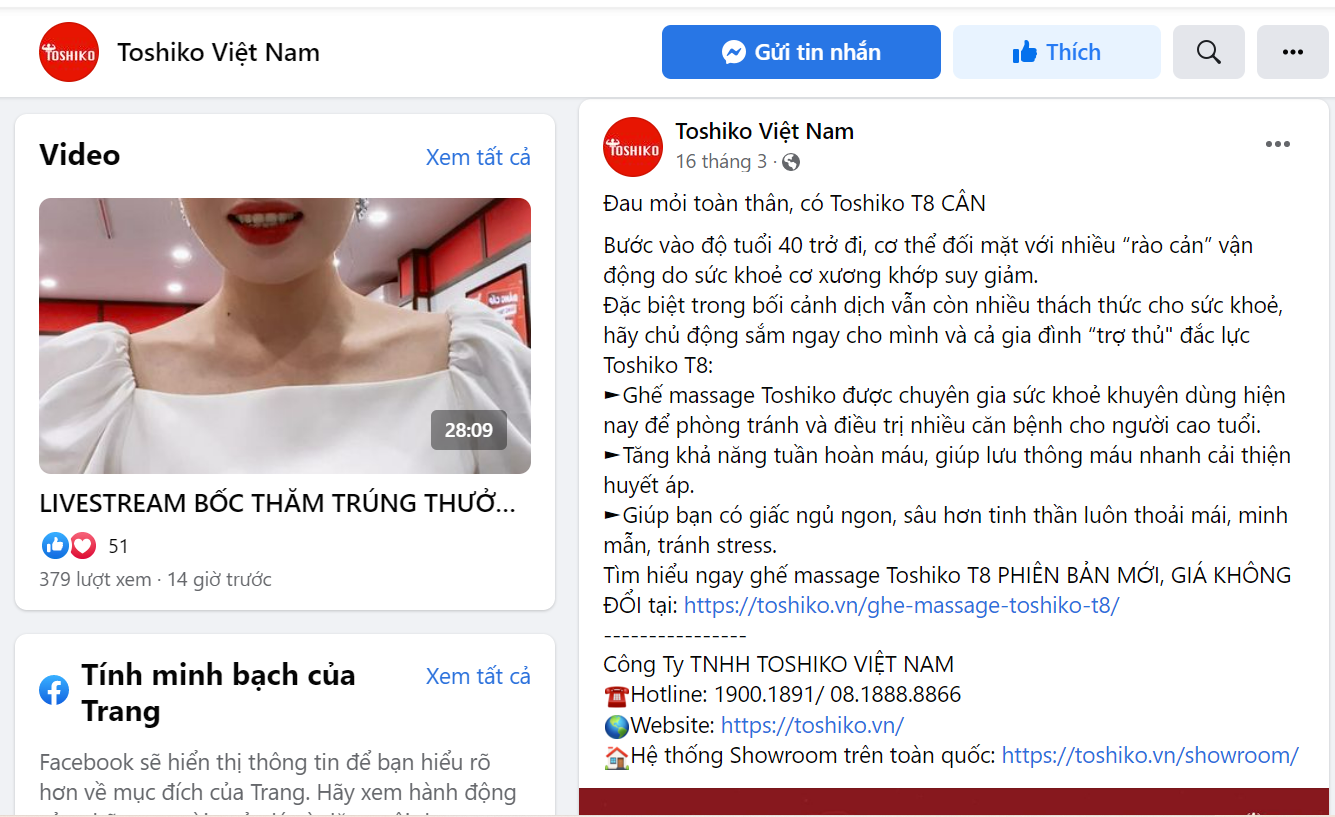Open Xem tất cả for Video
The width and height of the screenshot is (1335, 817).
point(478,157)
